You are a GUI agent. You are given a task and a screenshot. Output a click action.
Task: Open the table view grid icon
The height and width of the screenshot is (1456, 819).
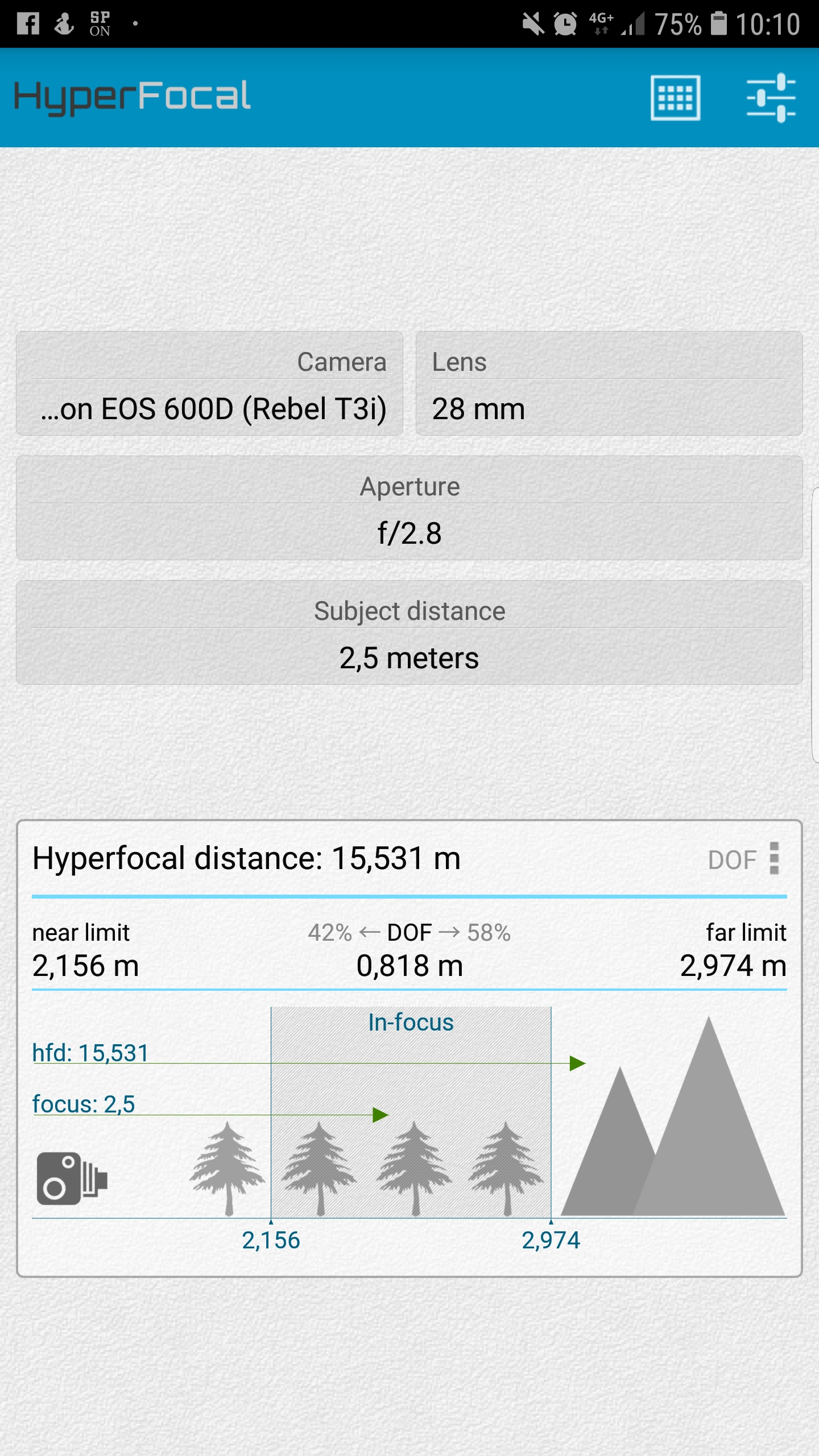tap(675, 98)
